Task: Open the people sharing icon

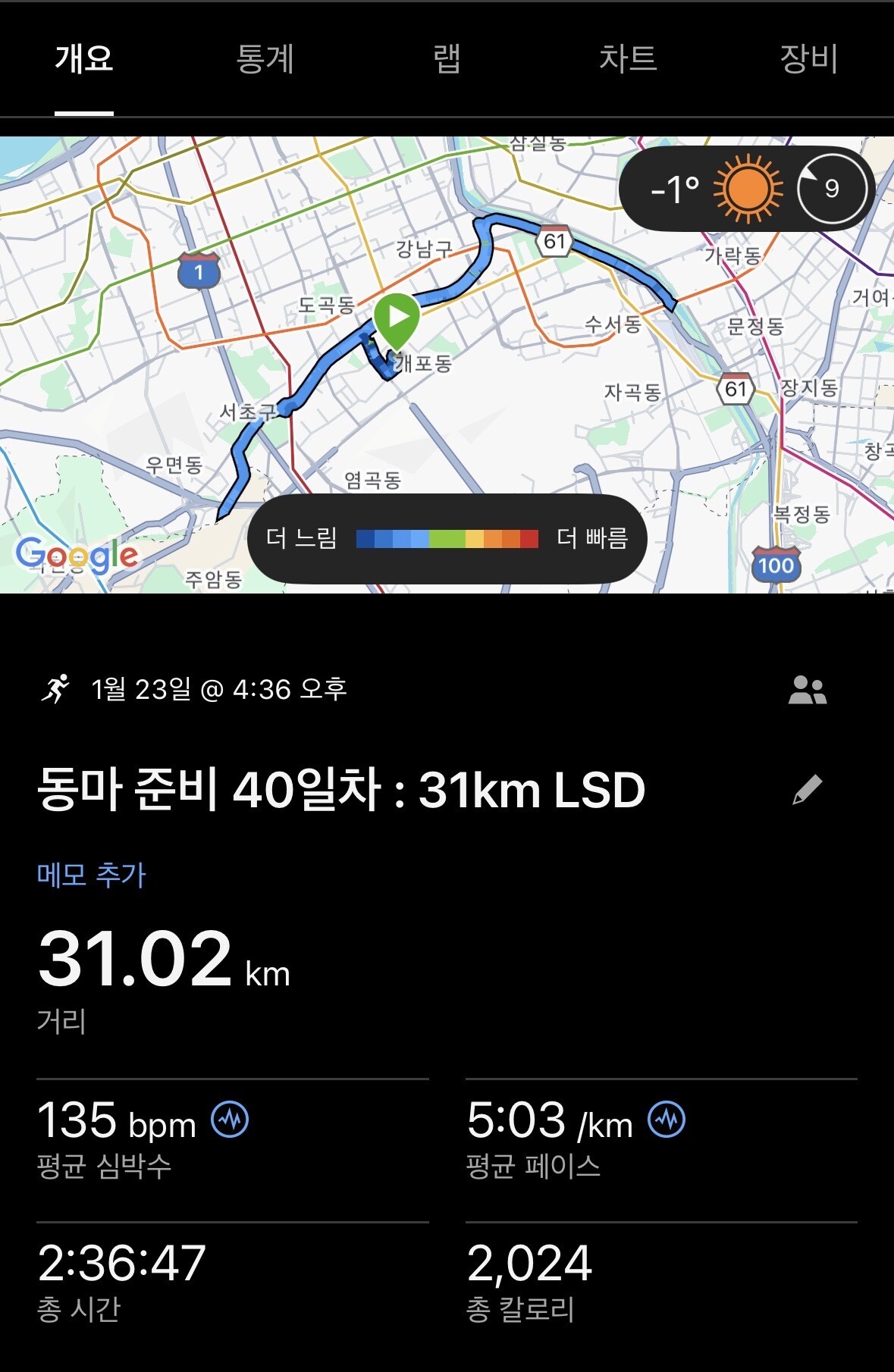Action: (x=807, y=690)
